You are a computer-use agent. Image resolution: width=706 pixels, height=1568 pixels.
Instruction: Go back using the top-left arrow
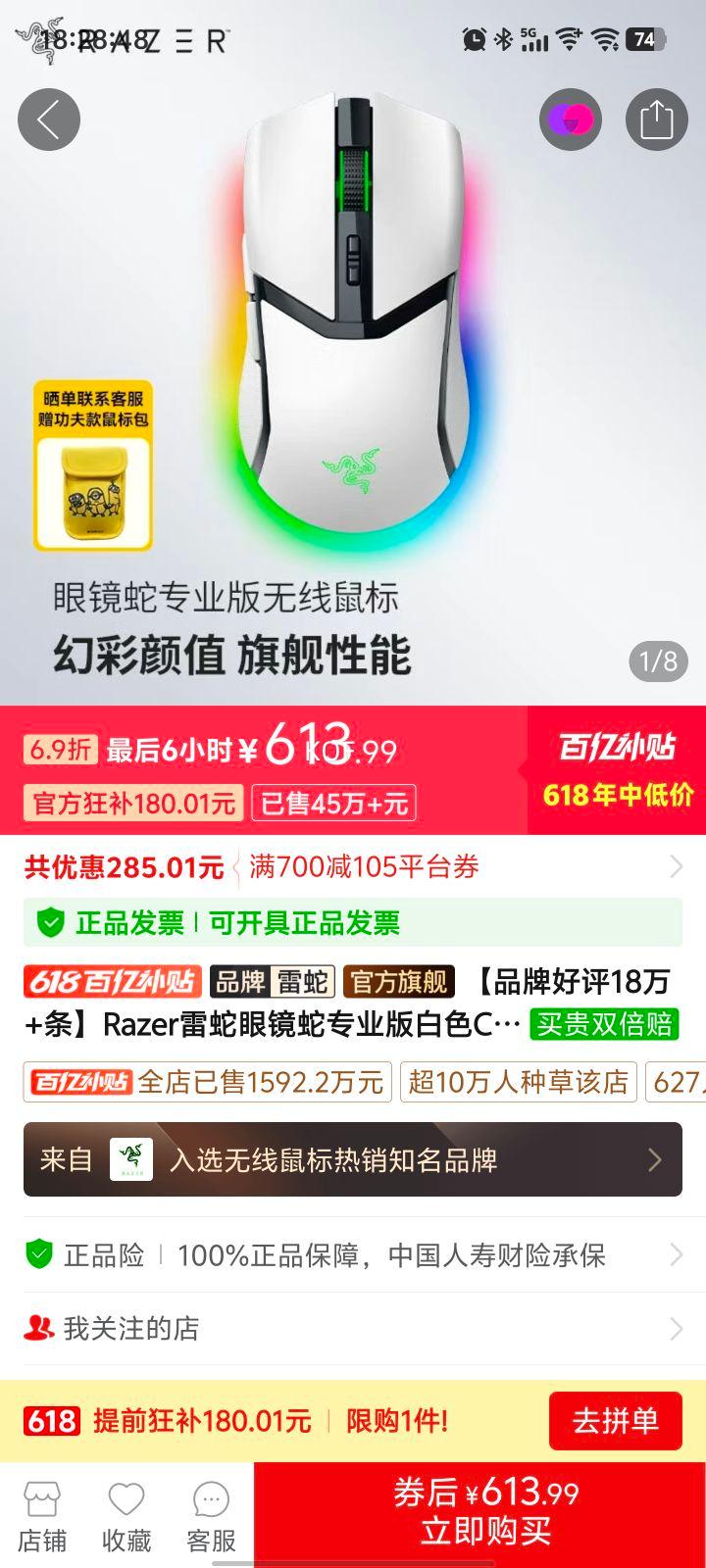(48, 120)
